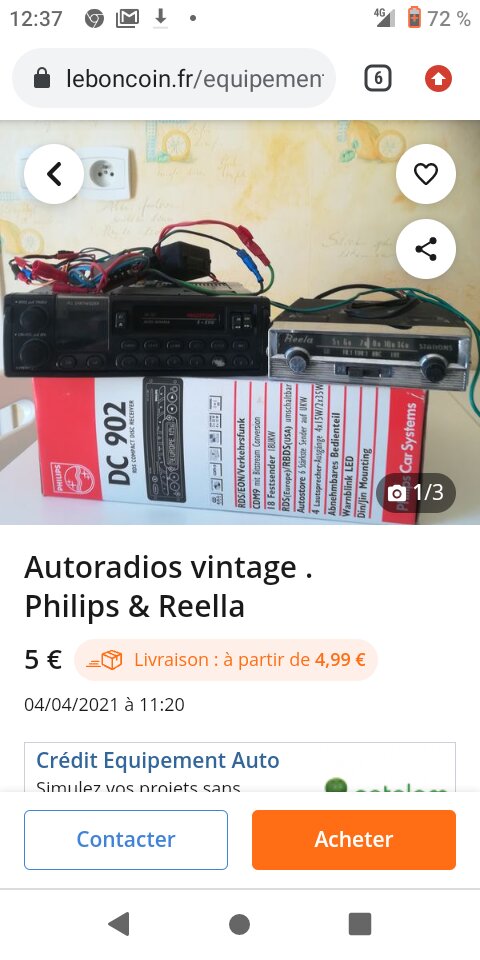This screenshot has width=480, height=960.
Task: Share this listing
Action: click(x=426, y=249)
